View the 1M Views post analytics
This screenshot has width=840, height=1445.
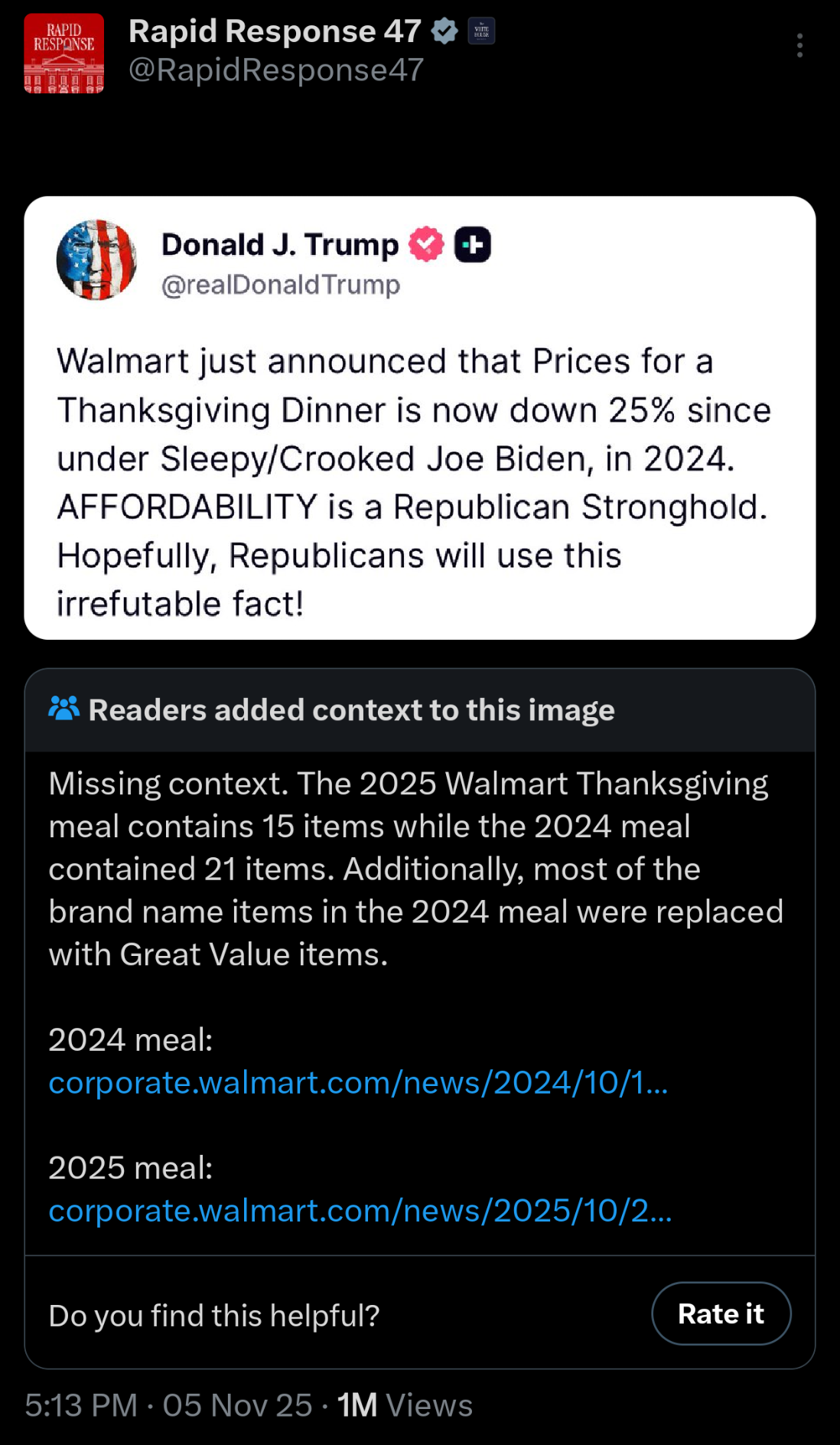pyautogui.click(x=405, y=1405)
